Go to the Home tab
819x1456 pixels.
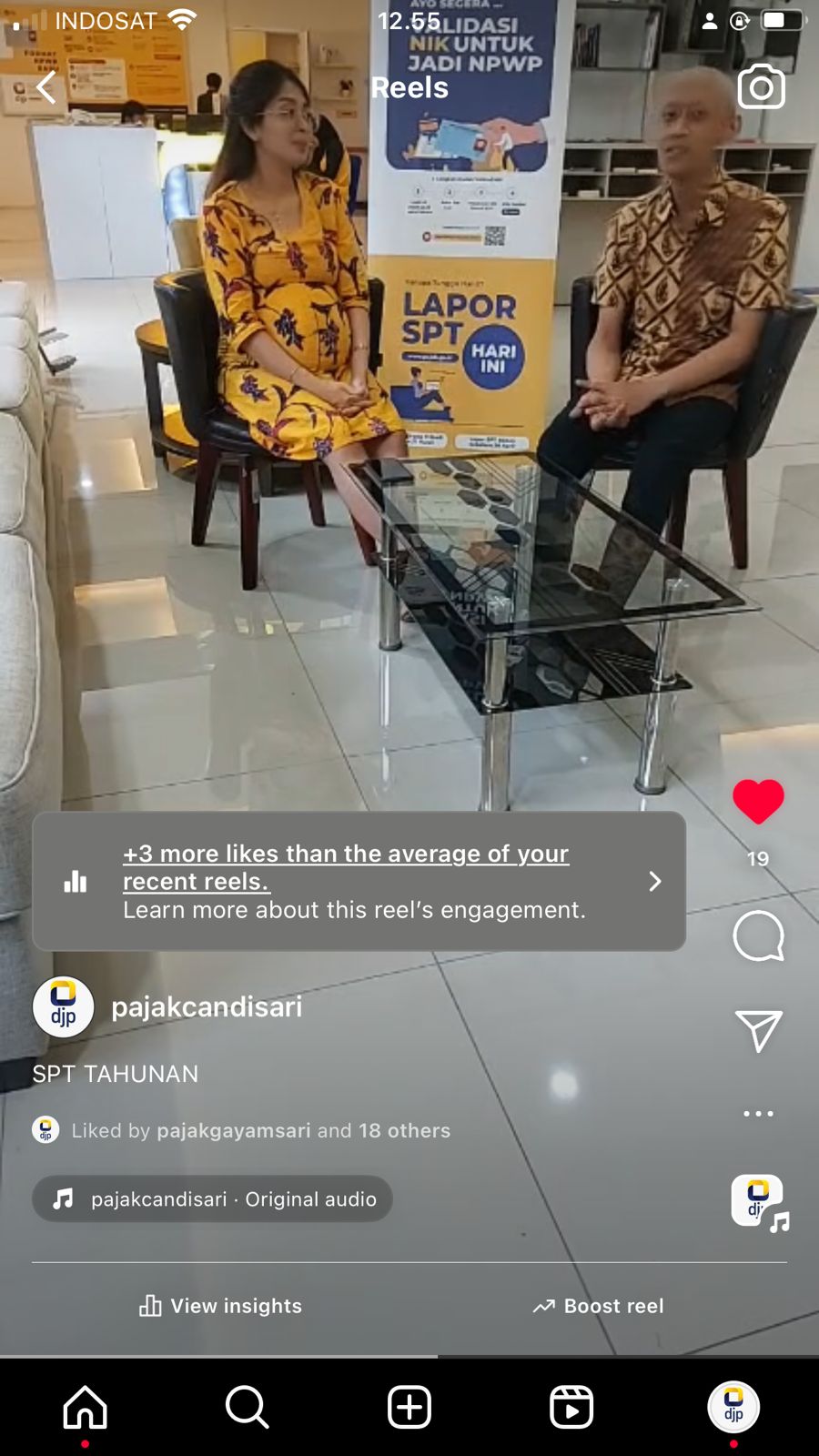tap(85, 1407)
